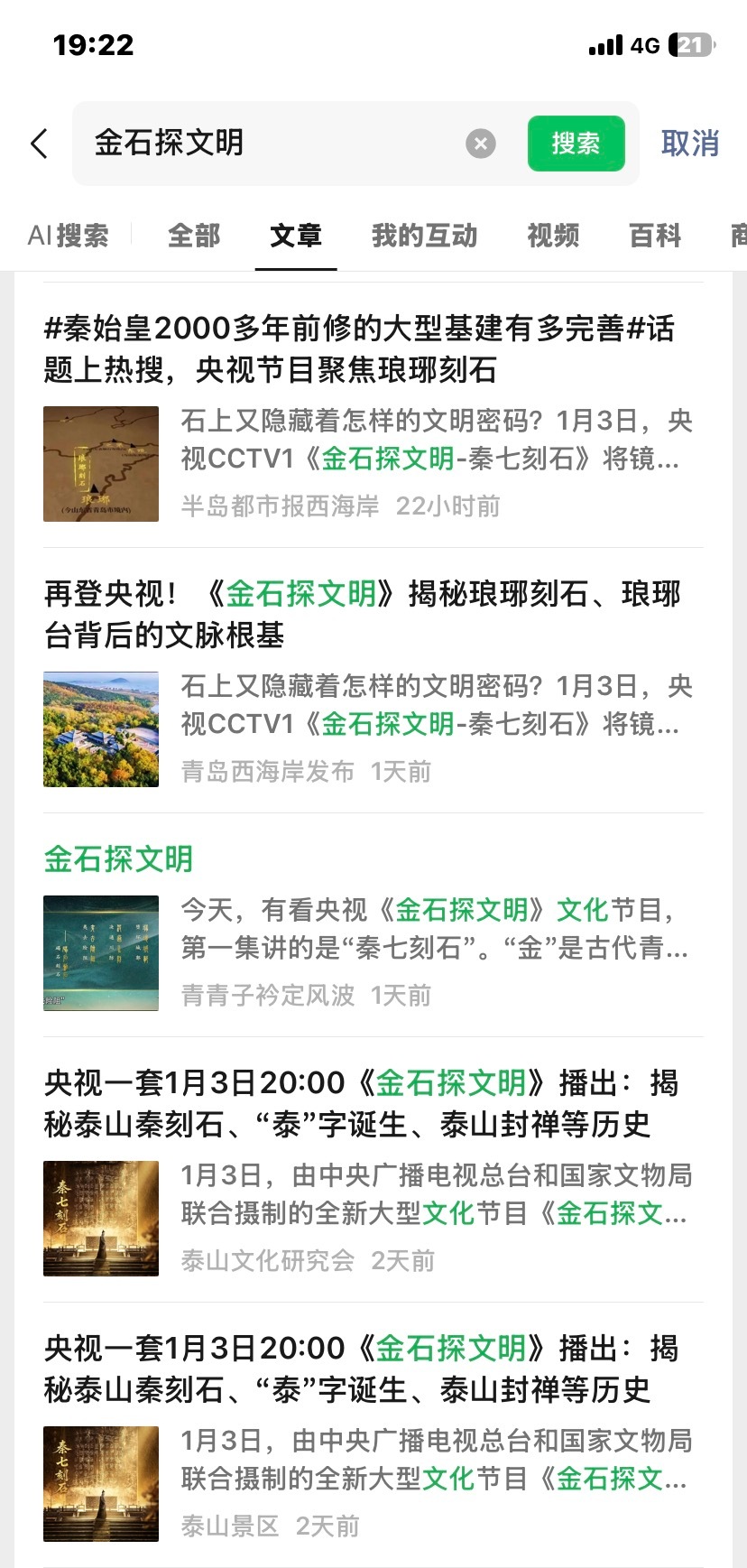Open the 半岛都市报西海岸 article on 琅琊刻石
The image size is (747, 1568).
(x=359, y=348)
